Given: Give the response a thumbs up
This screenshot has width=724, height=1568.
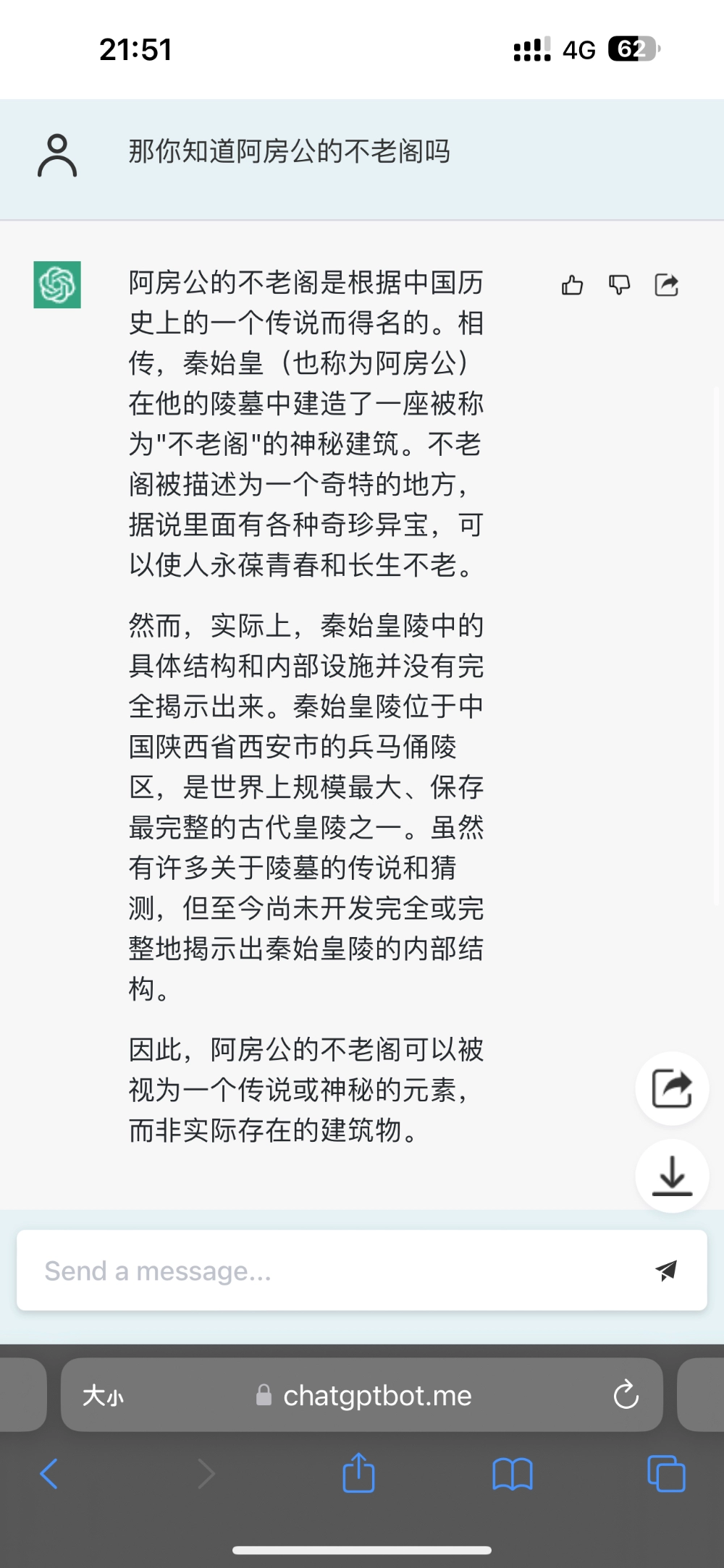Looking at the screenshot, I should 572,285.
